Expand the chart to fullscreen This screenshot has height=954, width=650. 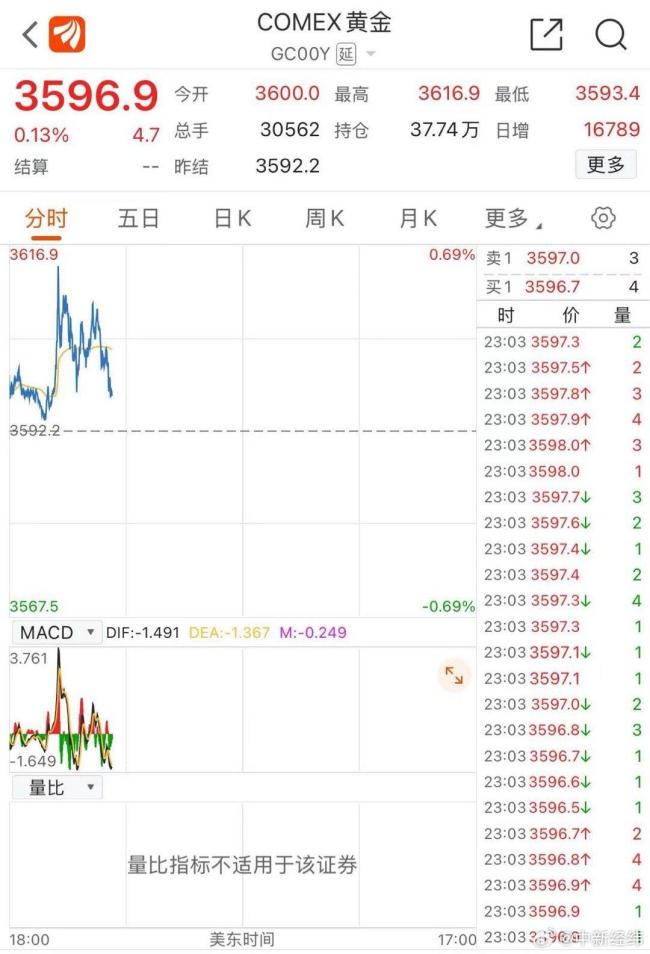tap(454, 676)
